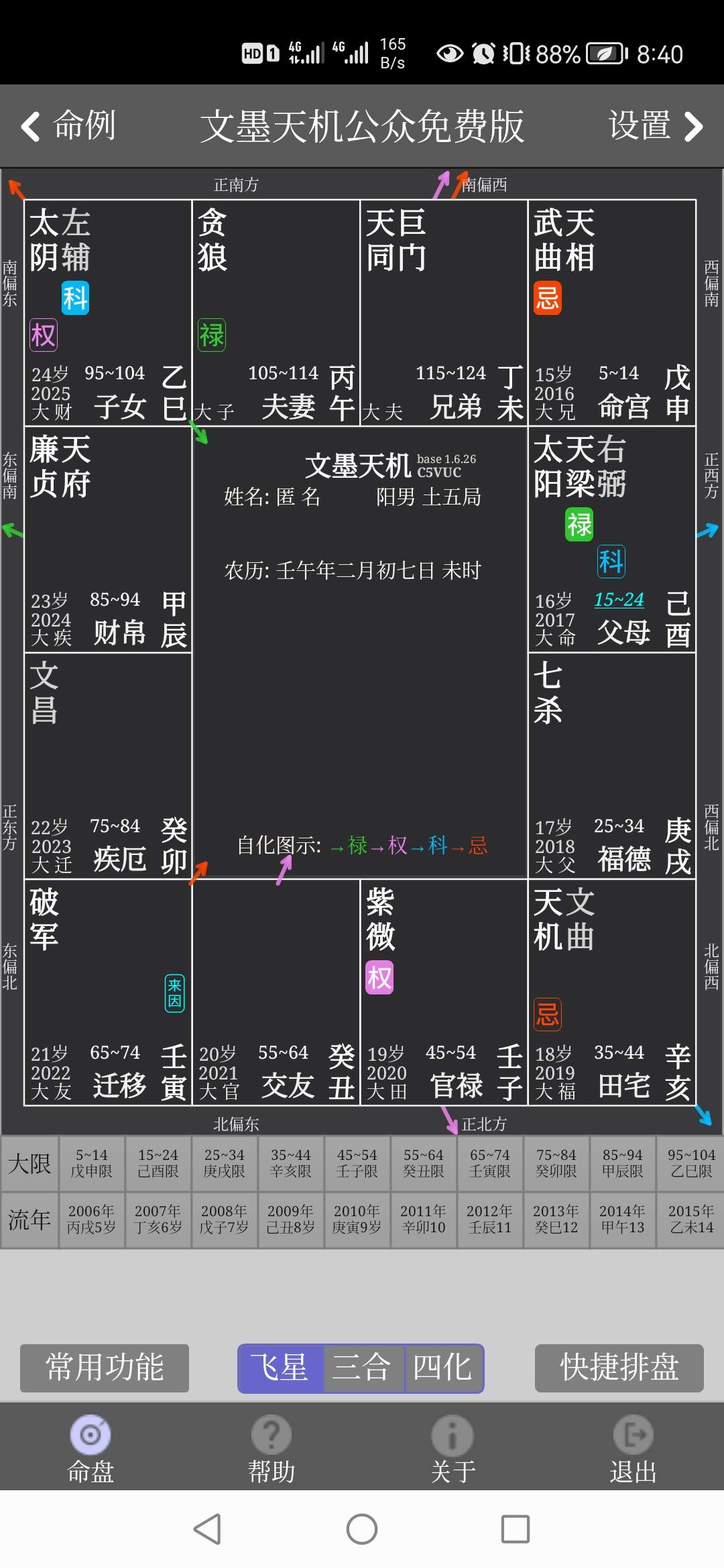Switch to 飞星 mode
The height and width of the screenshot is (1568, 724).
(x=281, y=1368)
